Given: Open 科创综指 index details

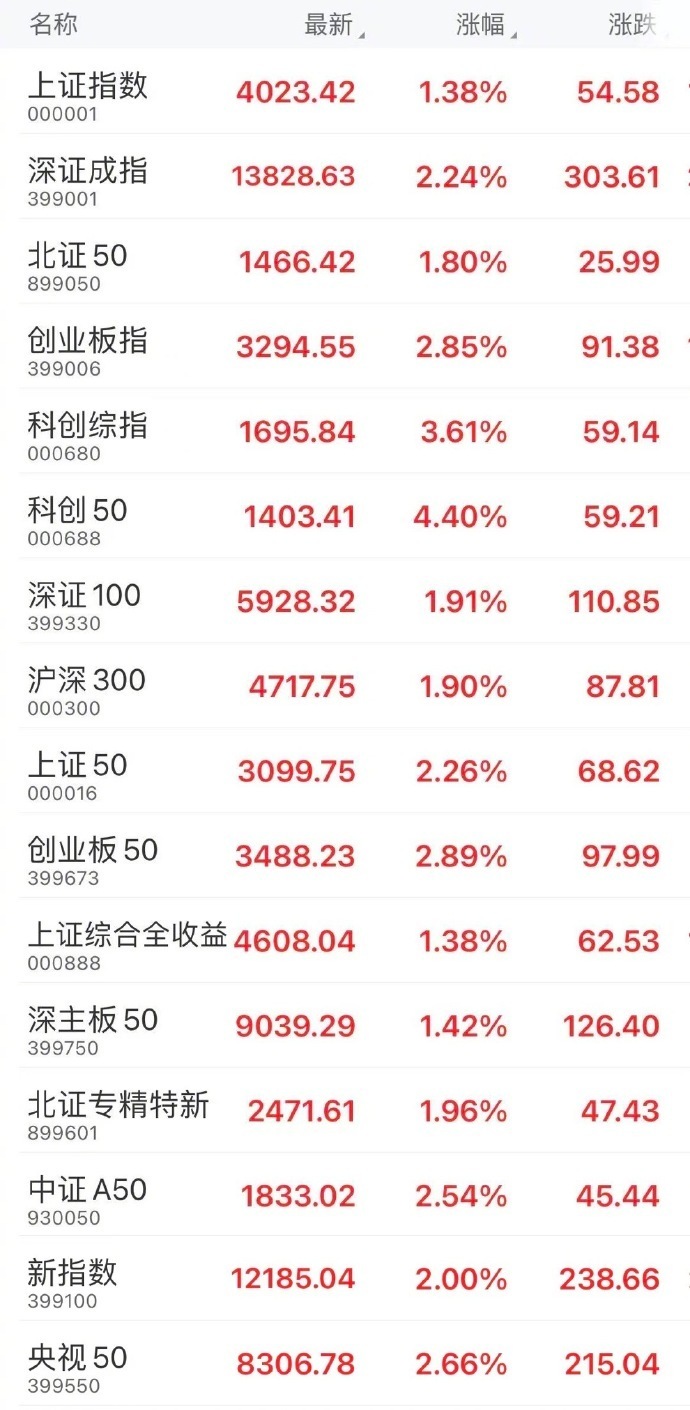Looking at the screenshot, I should [x=88, y=433].
